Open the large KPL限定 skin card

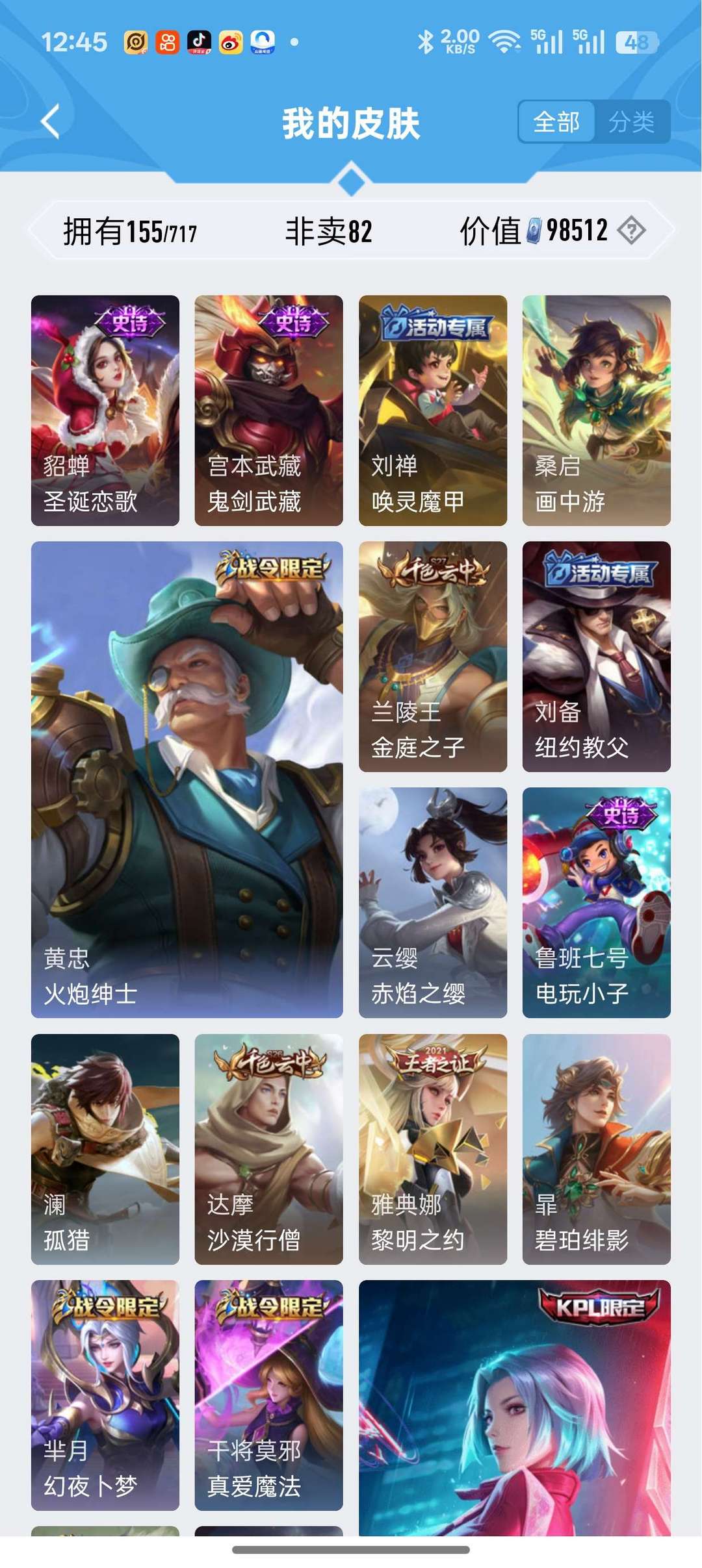tap(515, 1408)
